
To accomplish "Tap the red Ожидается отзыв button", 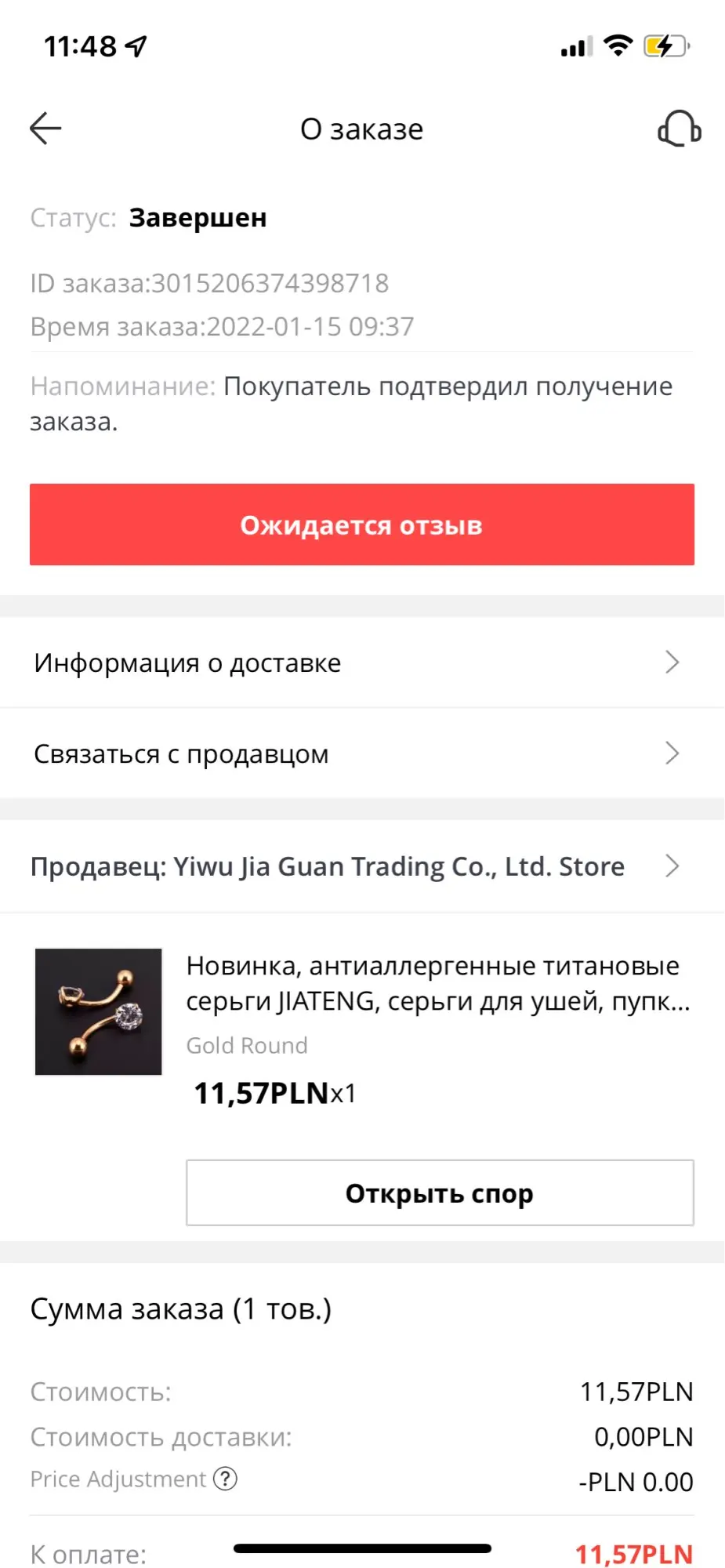I will (362, 524).
